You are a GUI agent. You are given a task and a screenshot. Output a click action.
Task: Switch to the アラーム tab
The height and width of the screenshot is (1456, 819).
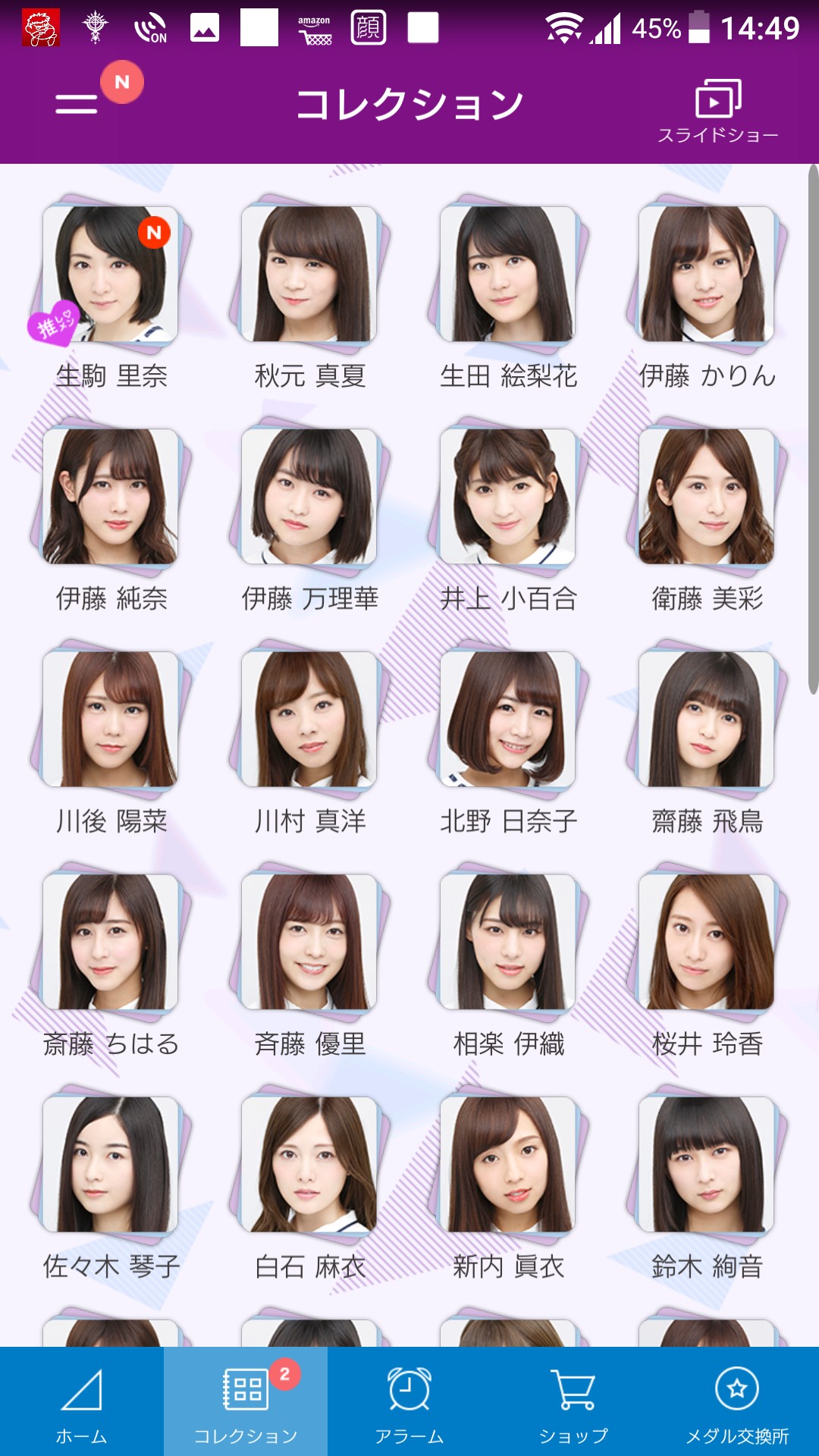409,1402
